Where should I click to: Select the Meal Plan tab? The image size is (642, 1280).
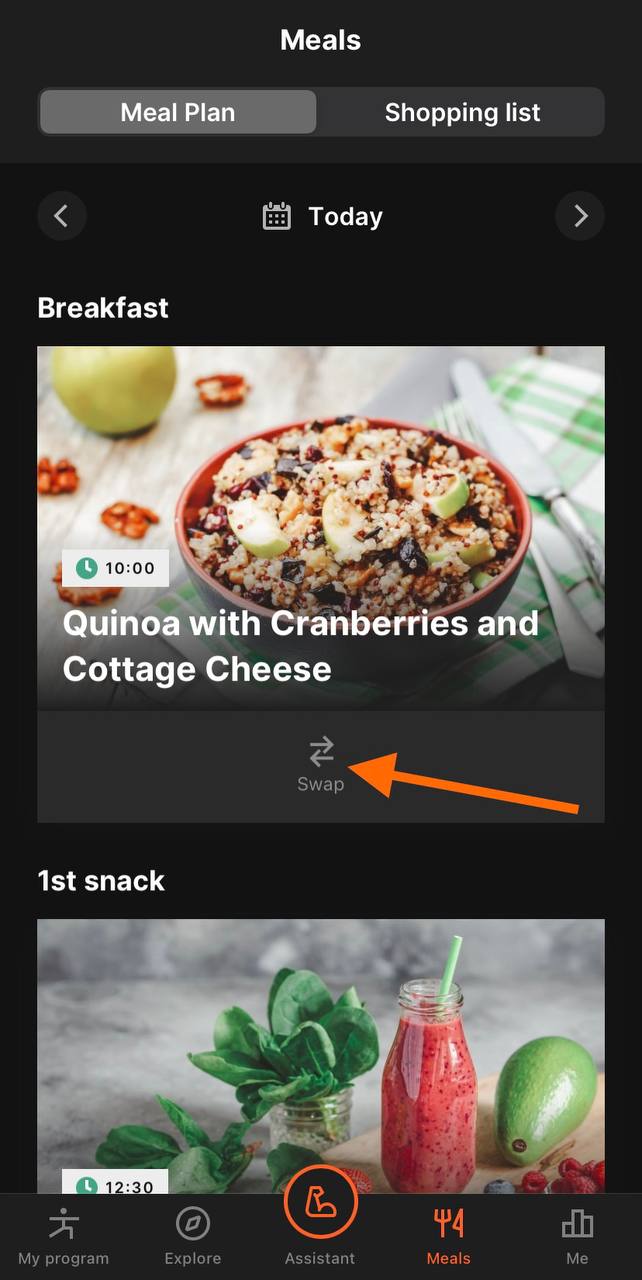pyautogui.click(x=178, y=112)
